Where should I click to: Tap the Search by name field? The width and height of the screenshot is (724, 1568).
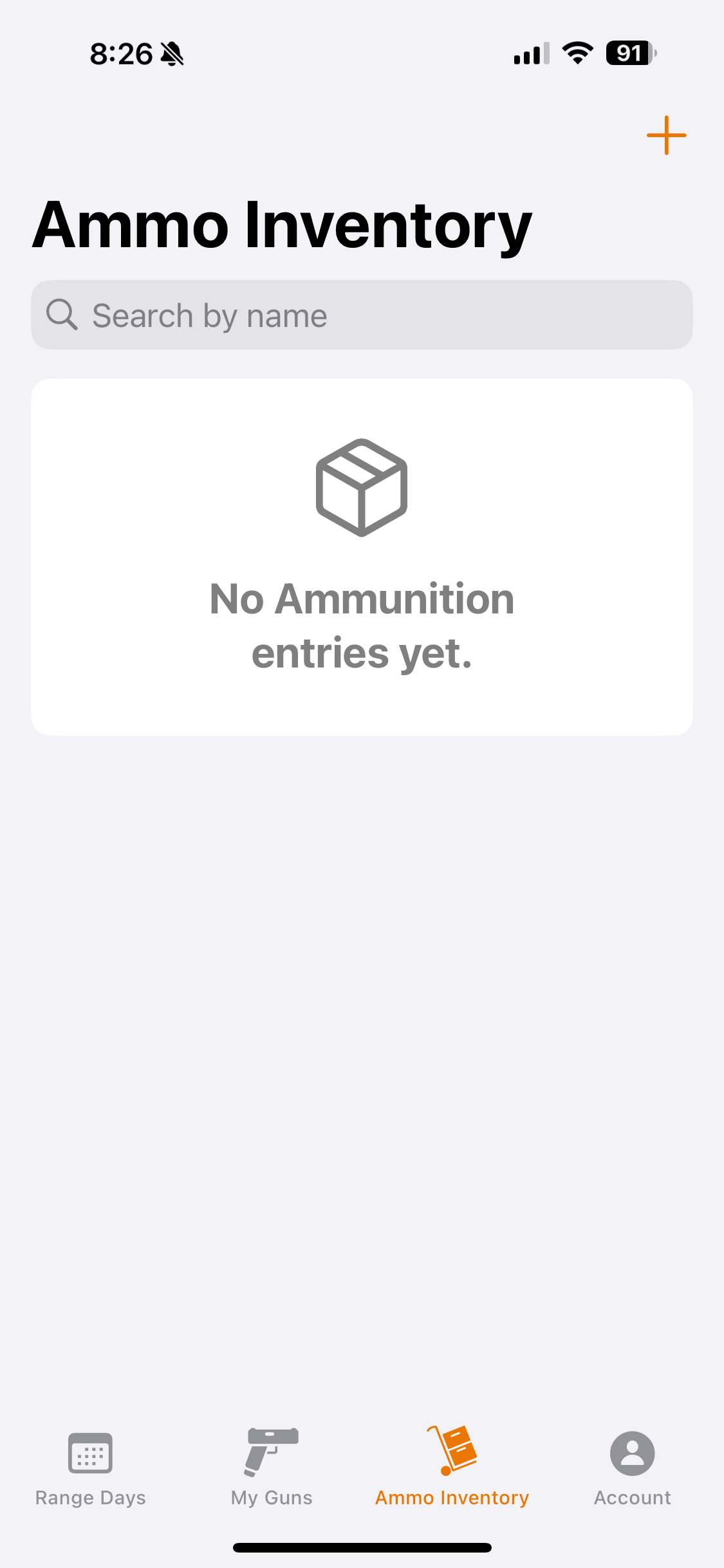[x=362, y=315]
